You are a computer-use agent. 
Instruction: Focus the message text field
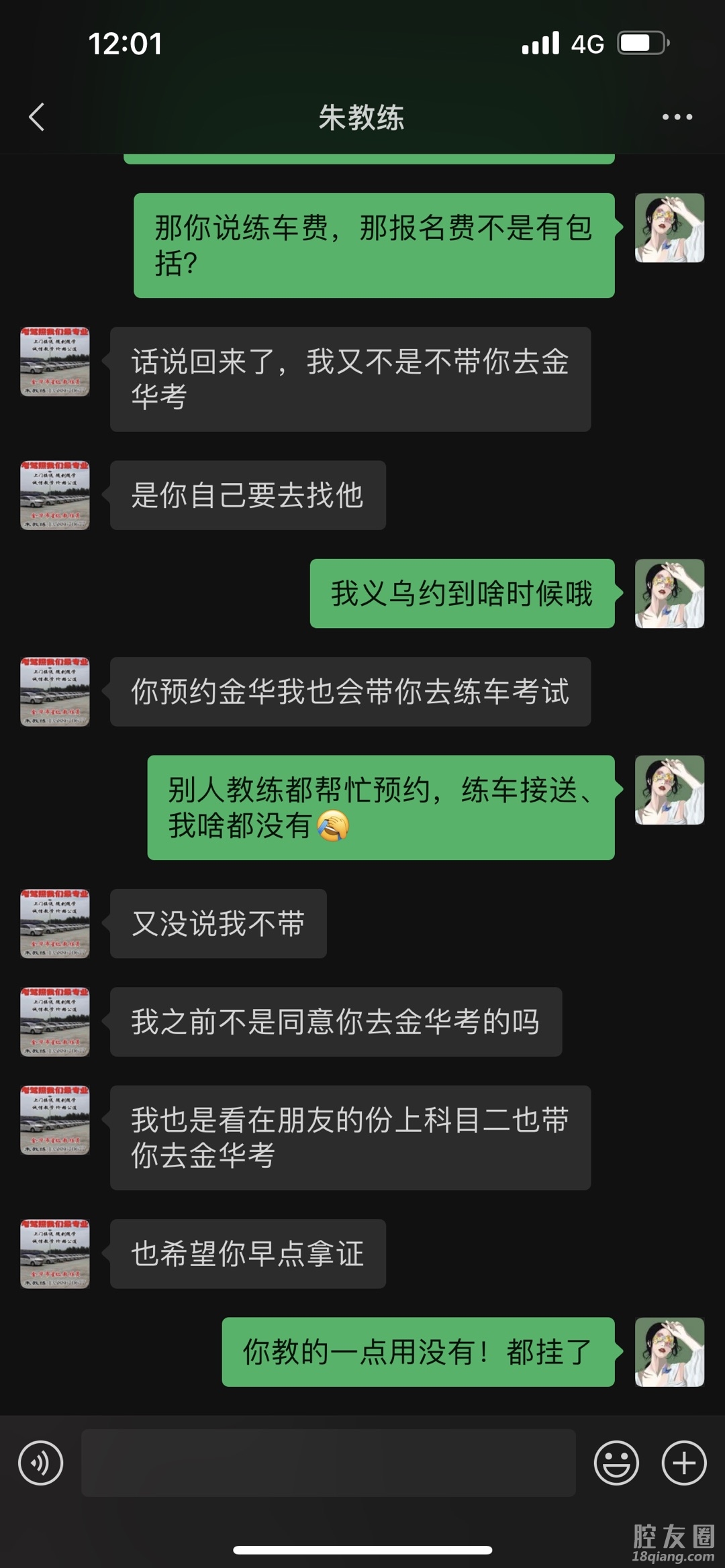[328, 1463]
